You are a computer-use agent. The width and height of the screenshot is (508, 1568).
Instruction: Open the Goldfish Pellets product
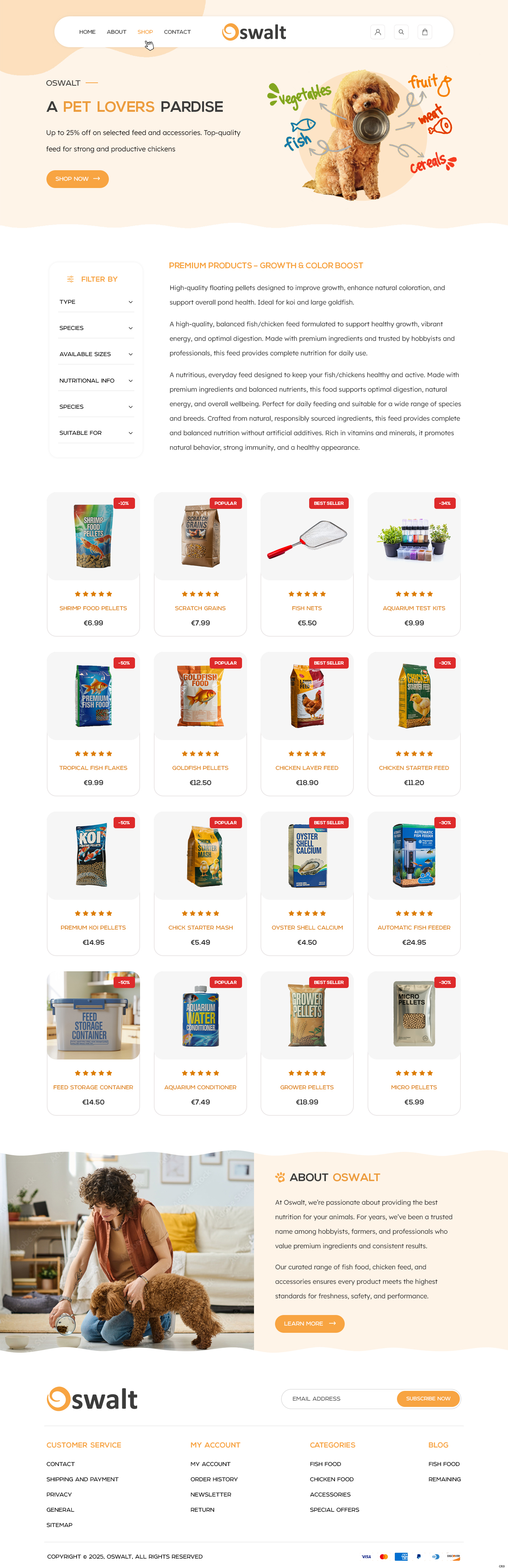pyautogui.click(x=200, y=768)
